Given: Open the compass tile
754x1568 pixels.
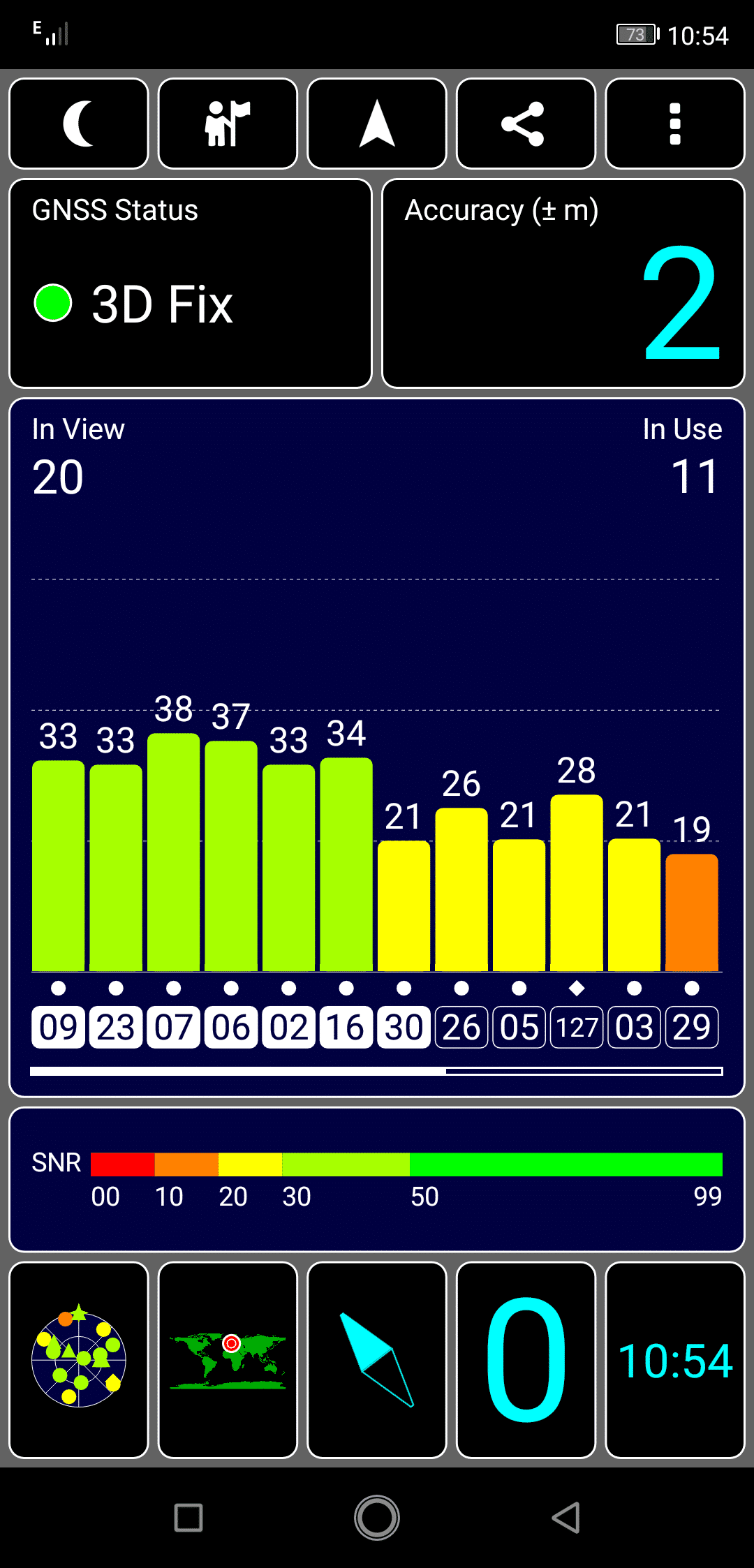Looking at the screenshot, I should point(377,1360).
